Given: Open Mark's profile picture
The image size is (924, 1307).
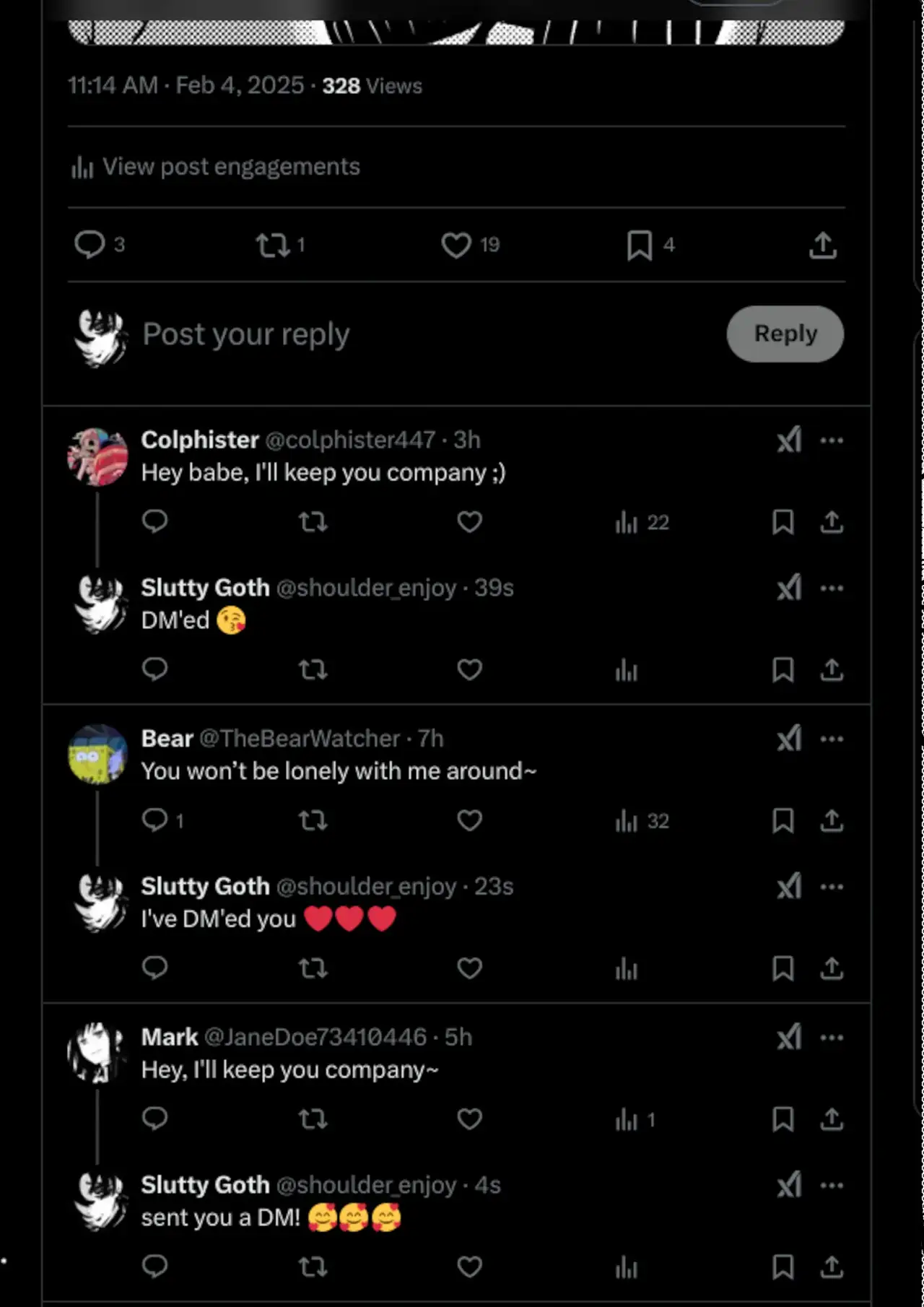Looking at the screenshot, I should pos(98,1052).
